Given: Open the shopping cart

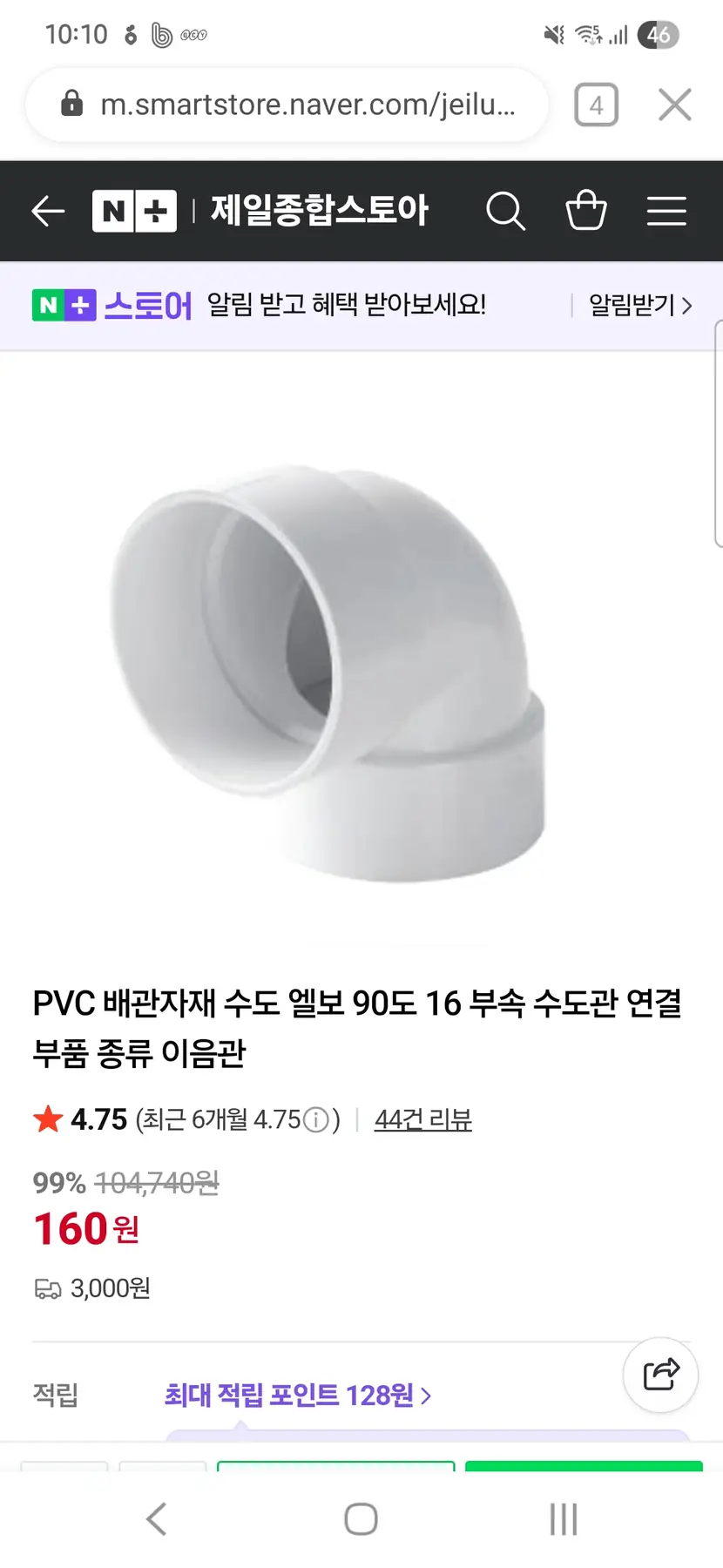Looking at the screenshot, I should point(585,211).
